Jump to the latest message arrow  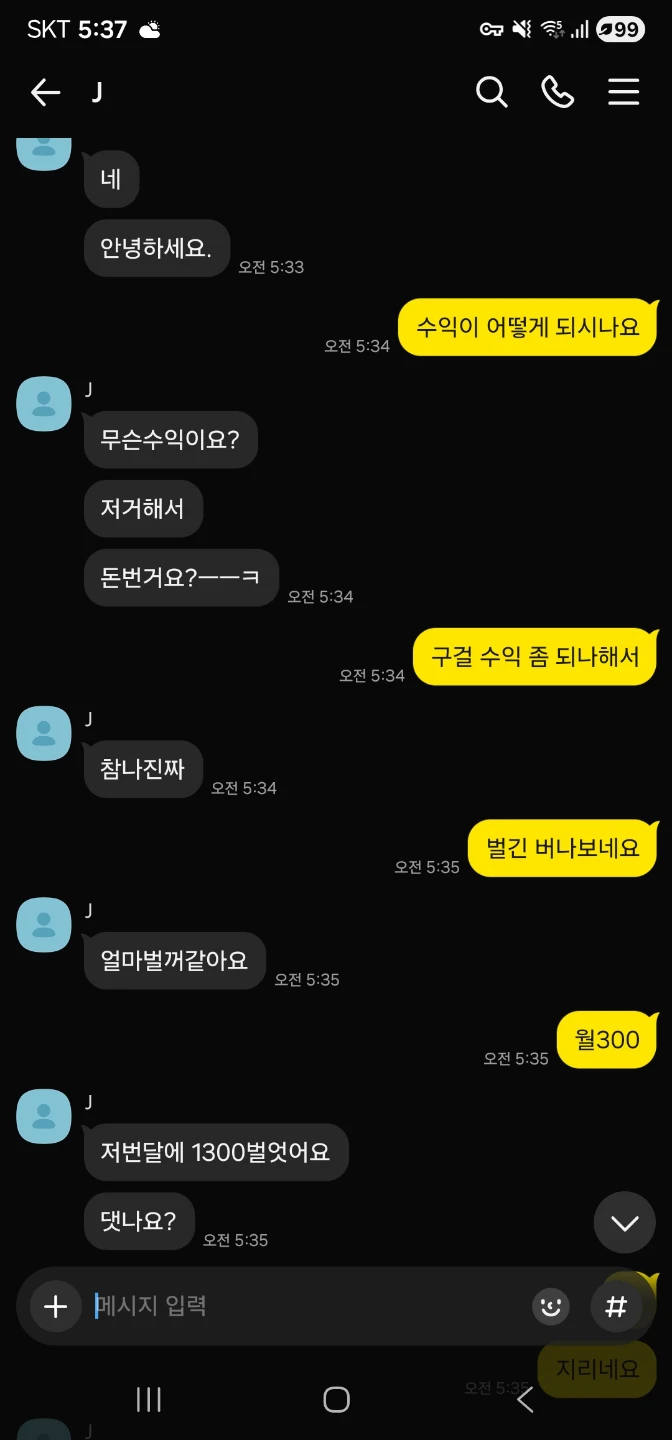(x=625, y=1222)
